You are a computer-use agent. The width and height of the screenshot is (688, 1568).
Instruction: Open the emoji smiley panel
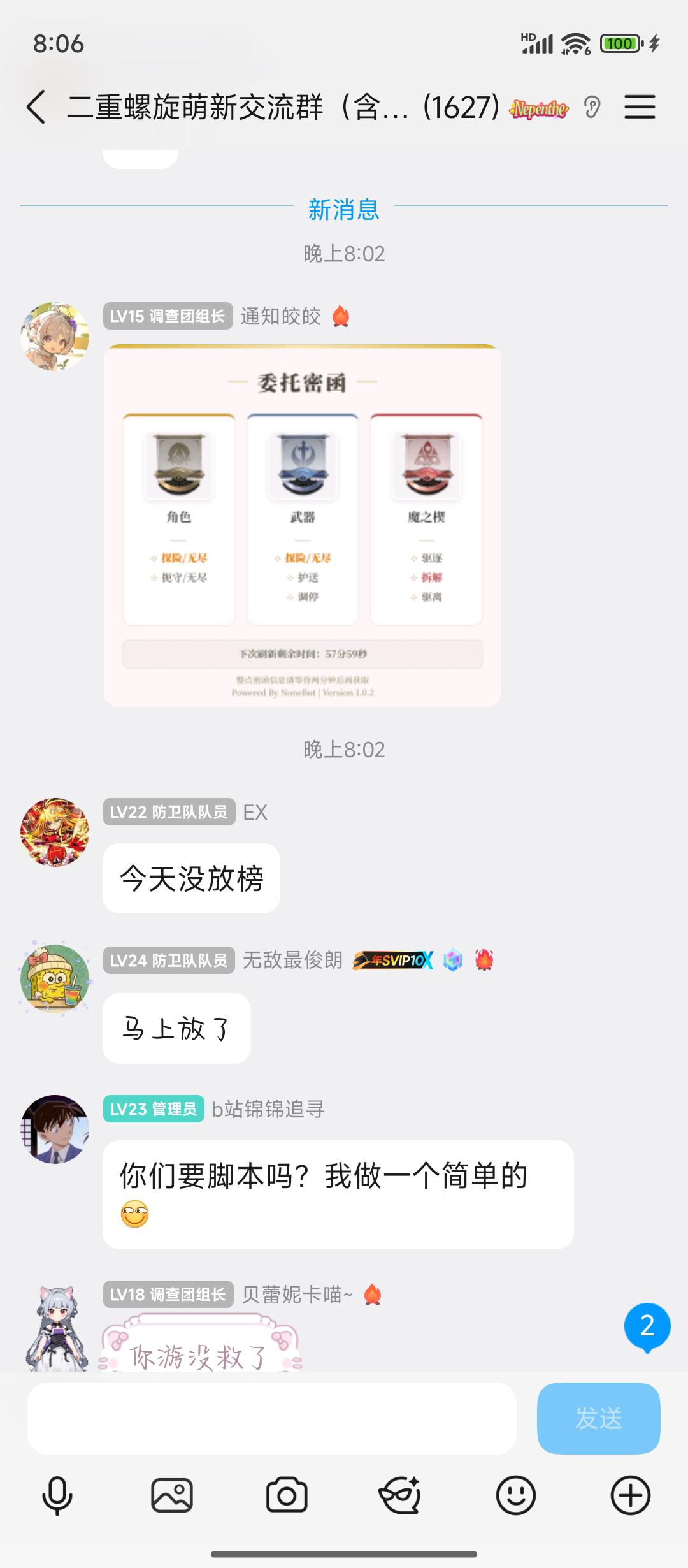coord(515,1495)
